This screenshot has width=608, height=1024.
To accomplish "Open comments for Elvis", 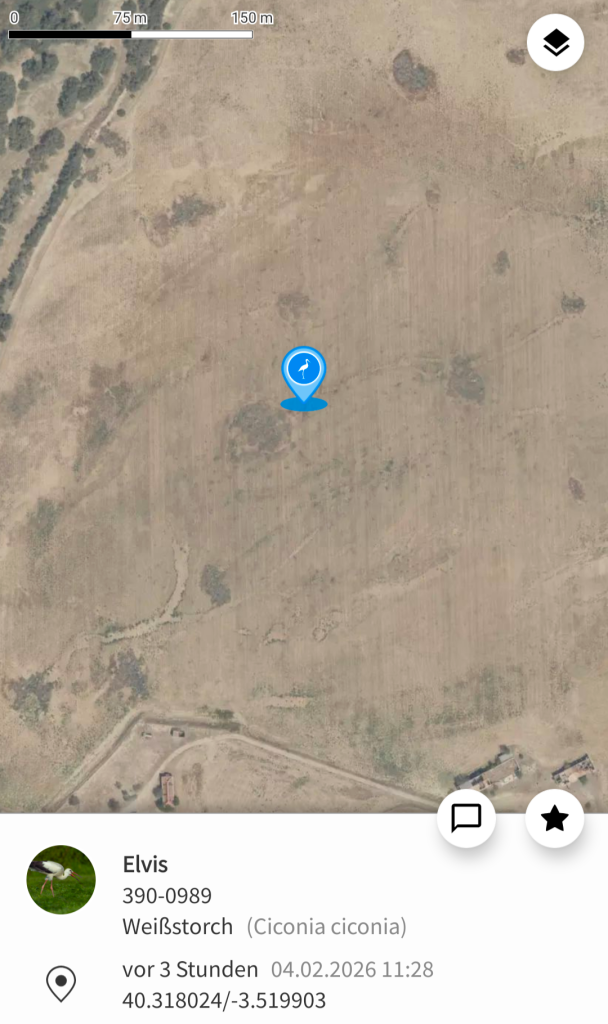I will point(466,819).
